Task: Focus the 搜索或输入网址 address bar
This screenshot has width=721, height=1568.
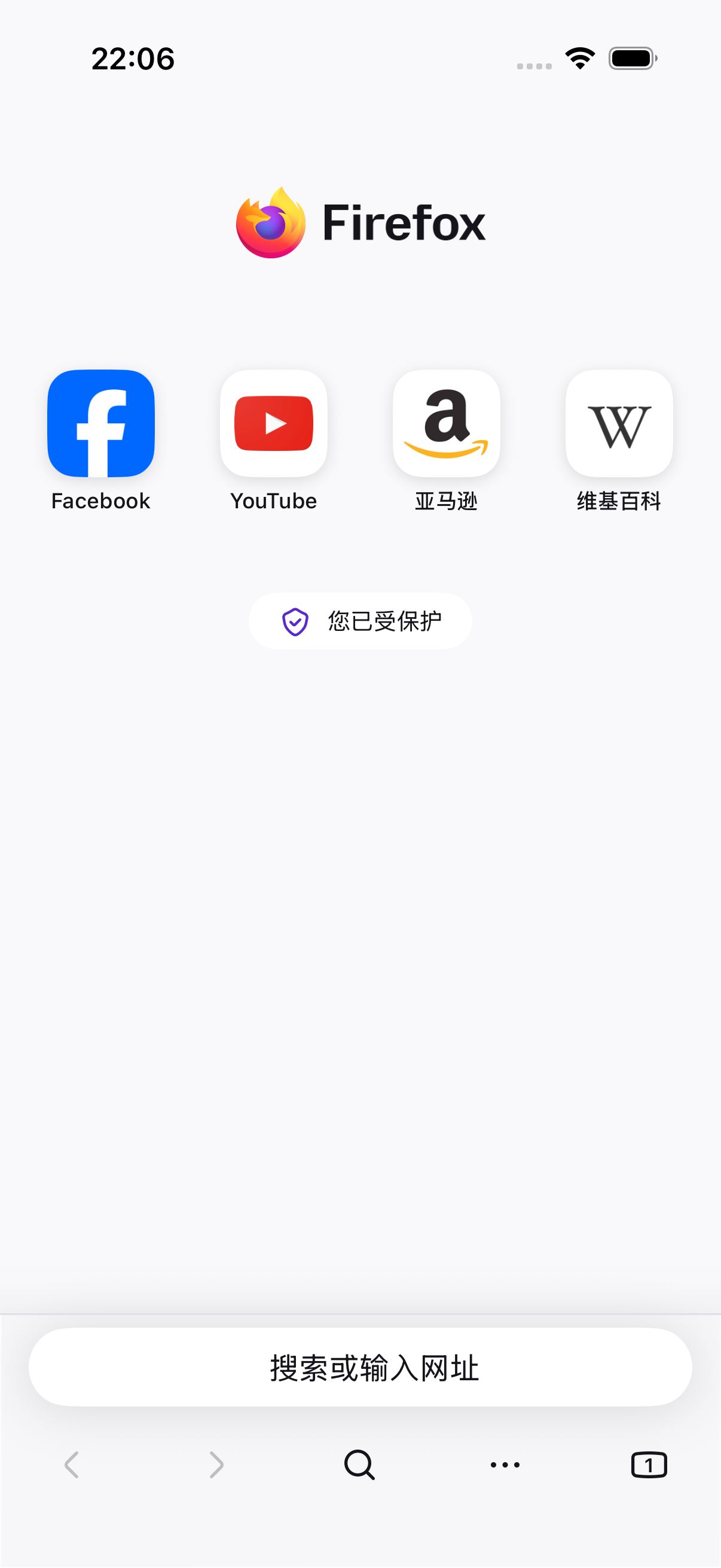Action: (x=360, y=1367)
